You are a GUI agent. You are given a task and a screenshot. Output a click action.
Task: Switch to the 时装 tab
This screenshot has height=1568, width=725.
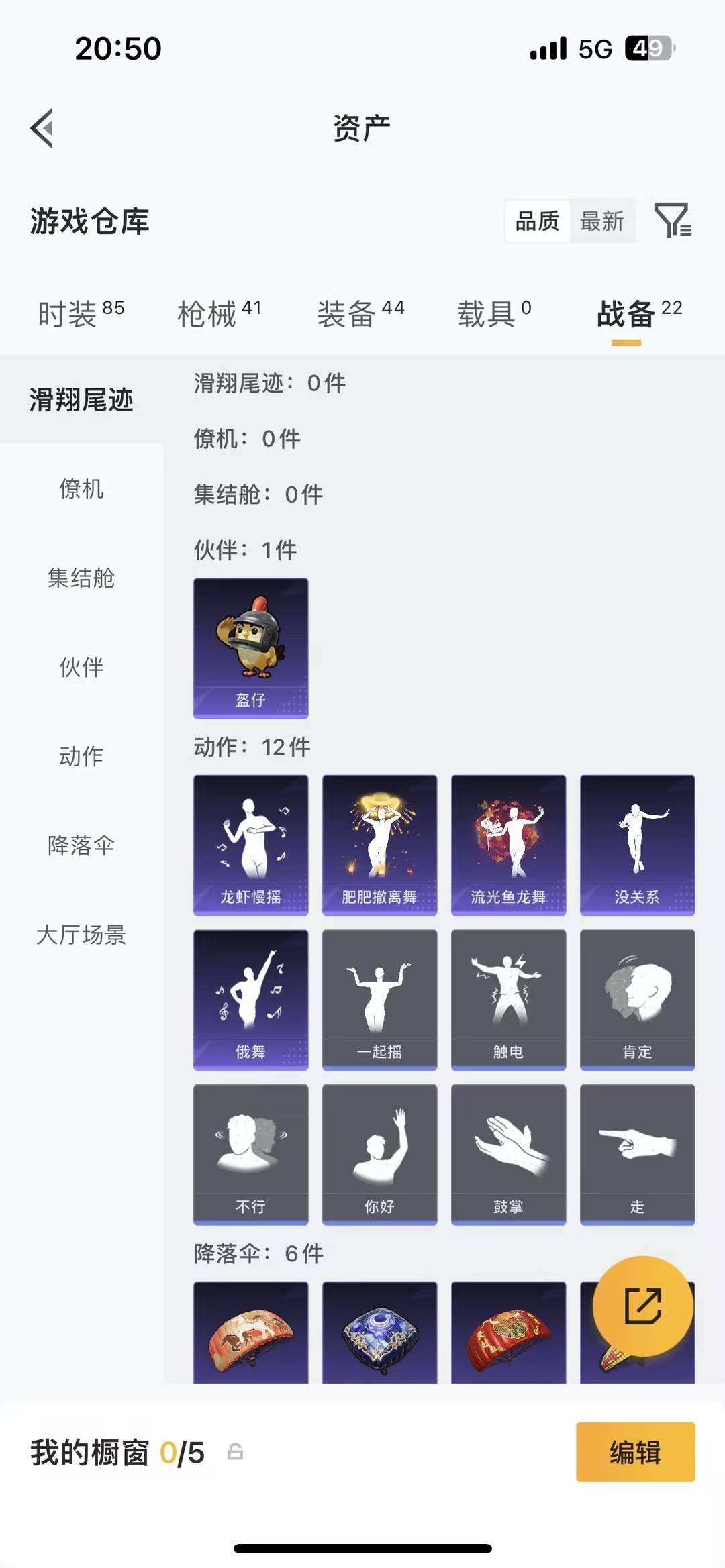click(x=81, y=313)
